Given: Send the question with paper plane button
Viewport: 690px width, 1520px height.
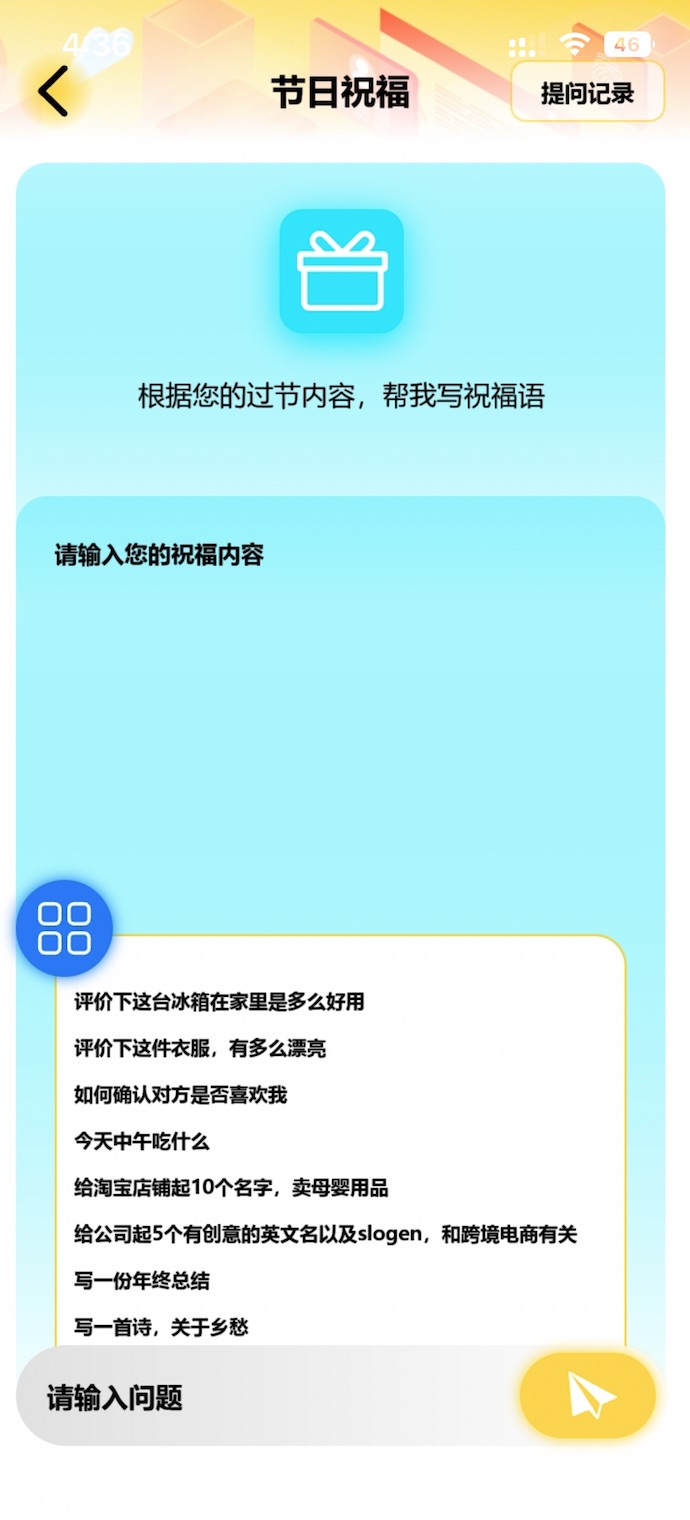Looking at the screenshot, I should pos(588,1396).
